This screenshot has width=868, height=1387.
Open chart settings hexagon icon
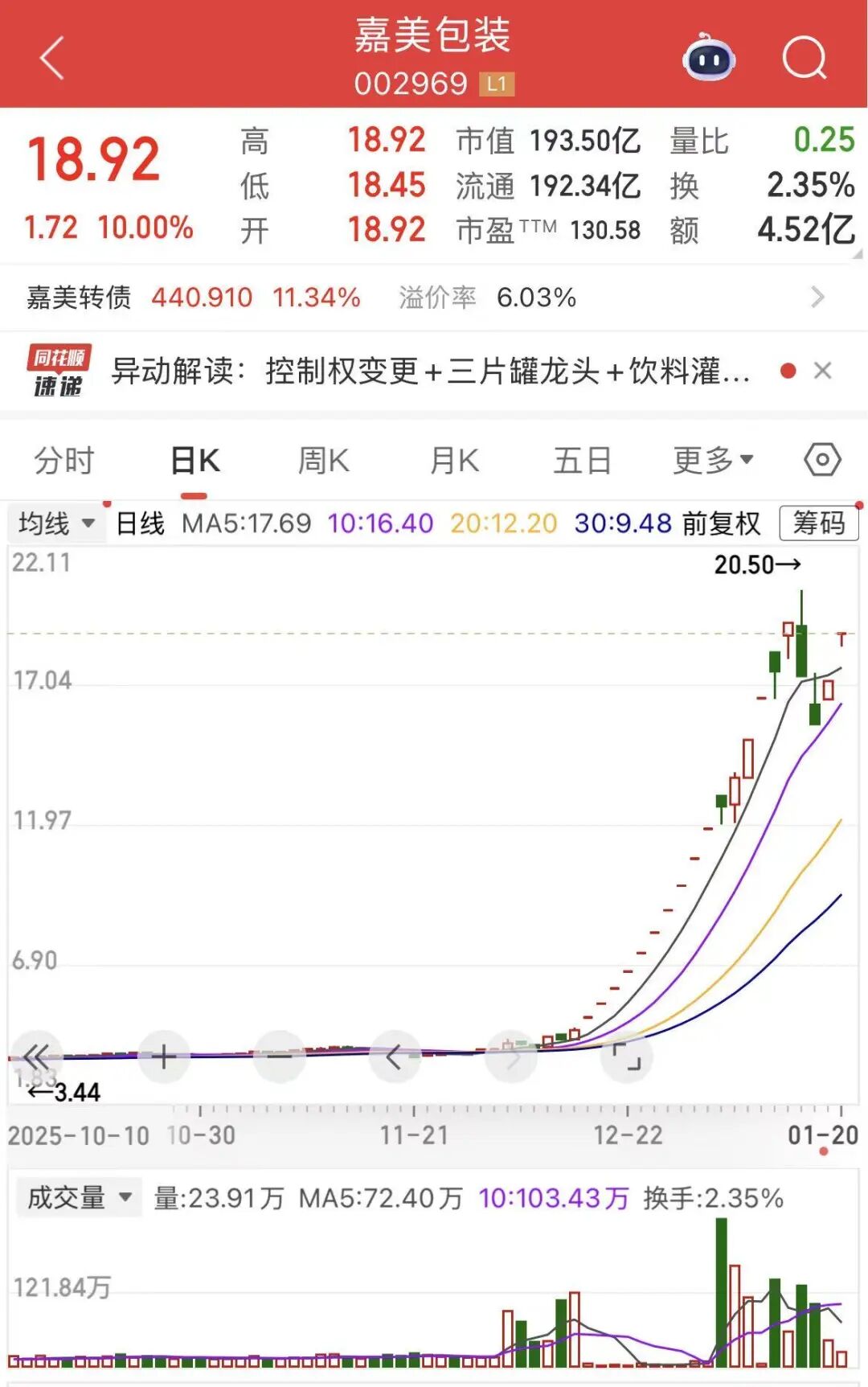pyautogui.click(x=822, y=460)
